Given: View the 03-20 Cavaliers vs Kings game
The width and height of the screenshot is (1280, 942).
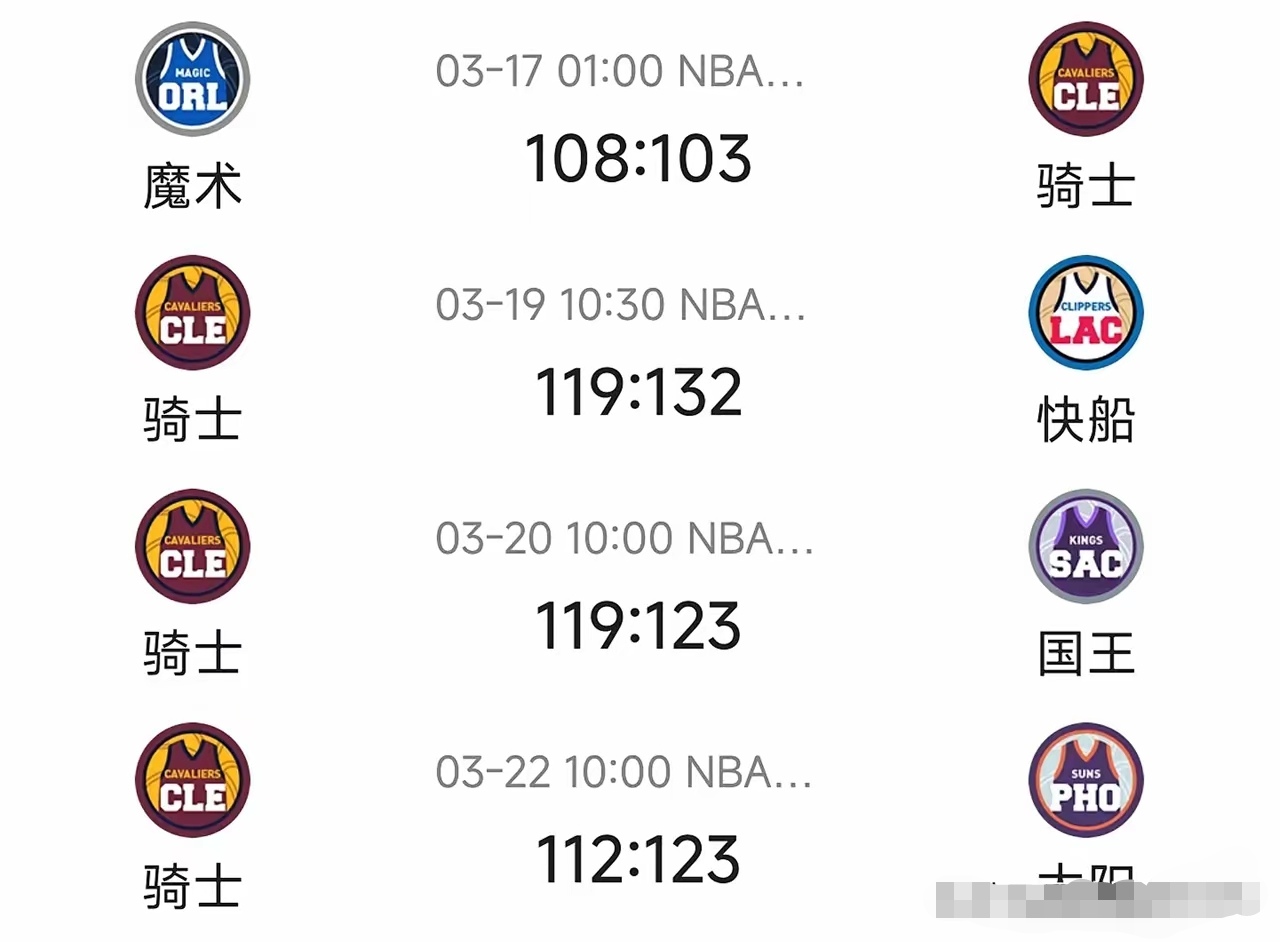Looking at the screenshot, I should [638, 625].
